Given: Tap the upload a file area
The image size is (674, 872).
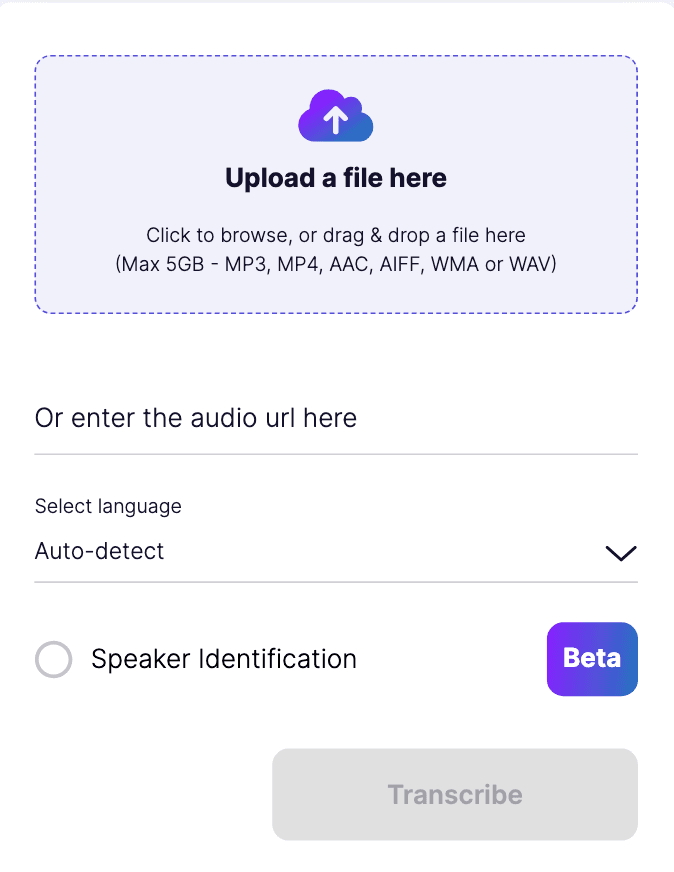Looking at the screenshot, I should click(336, 185).
